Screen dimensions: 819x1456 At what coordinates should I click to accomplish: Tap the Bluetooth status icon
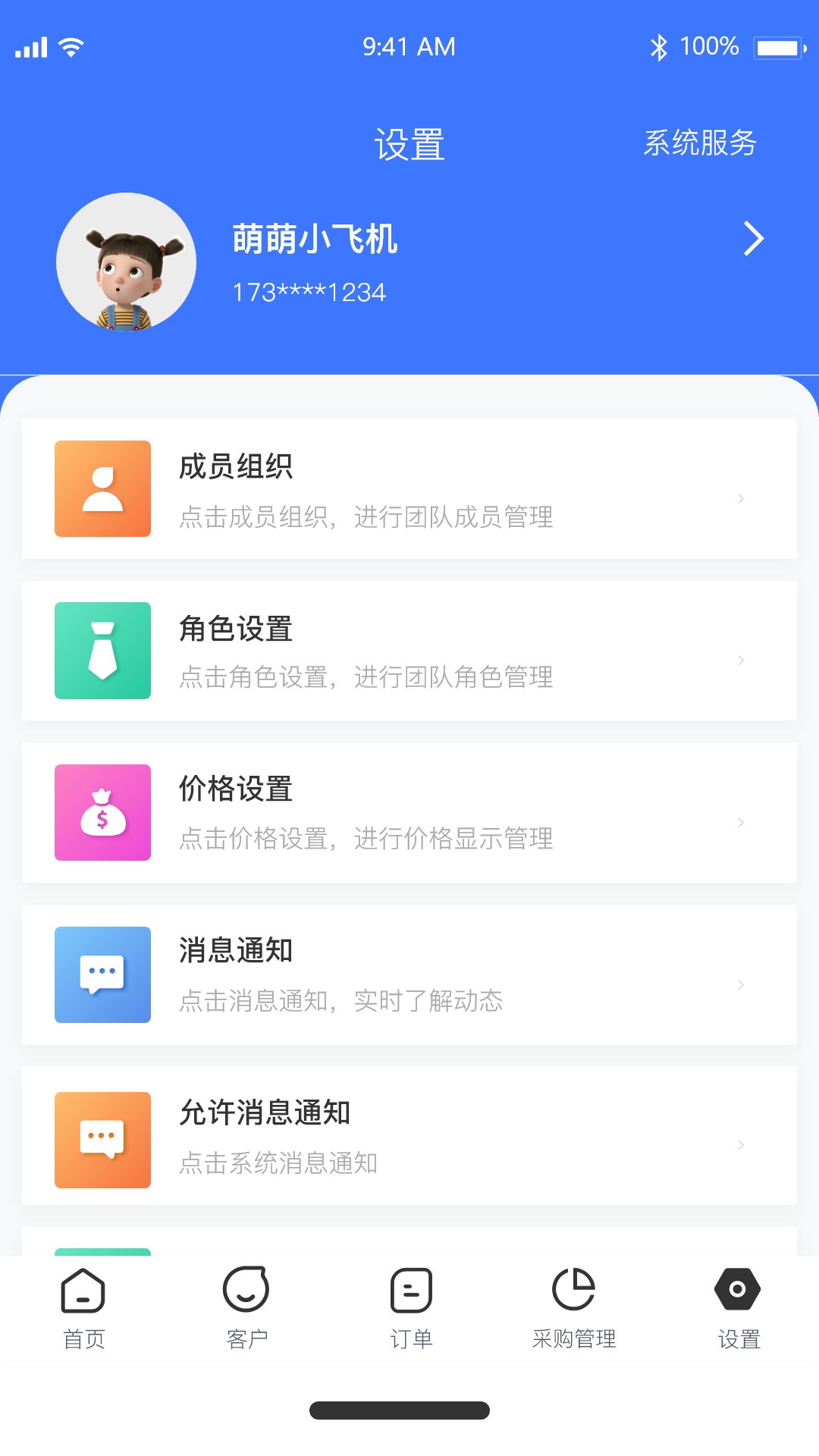tap(660, 46)
